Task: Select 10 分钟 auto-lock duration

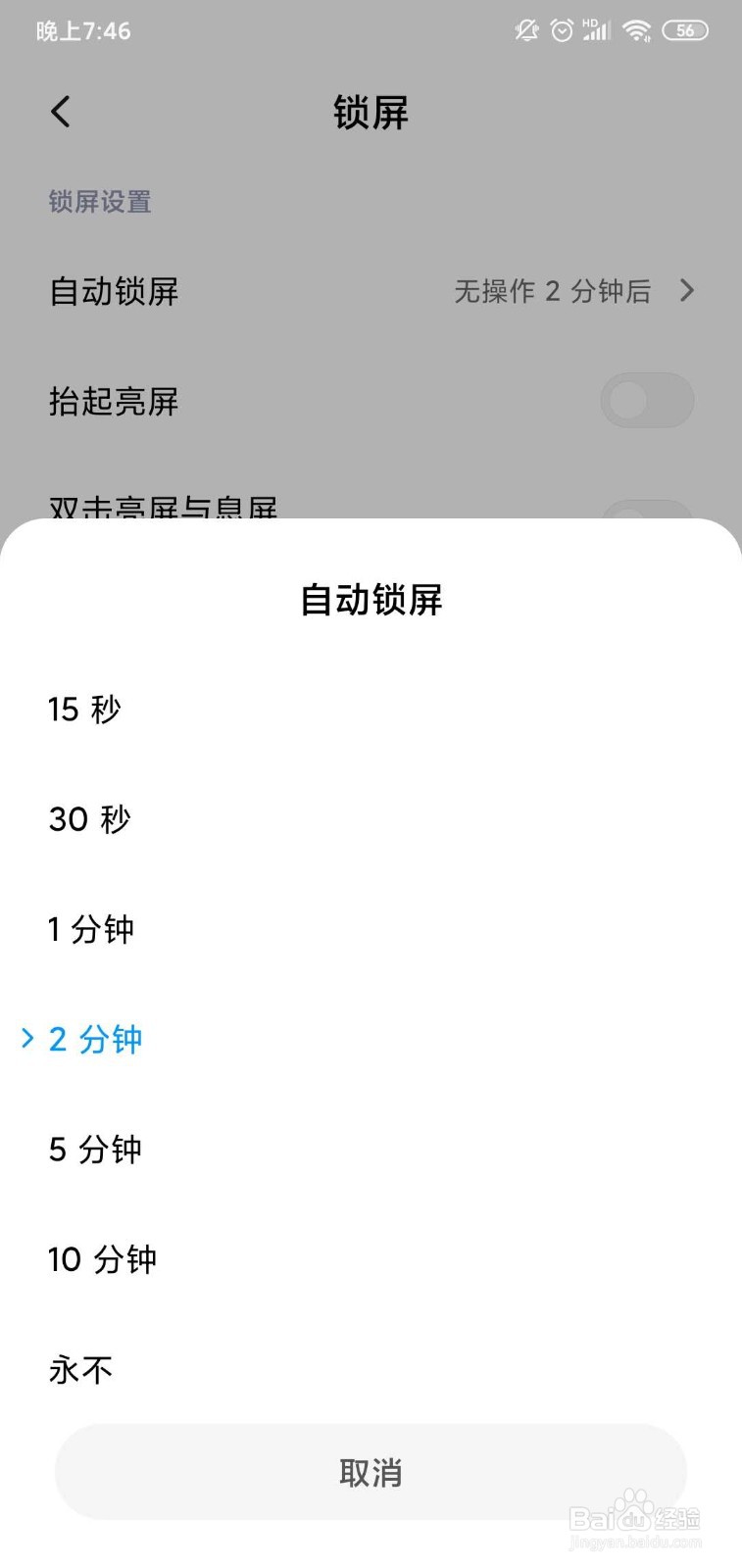Action: click(102, 1259)
